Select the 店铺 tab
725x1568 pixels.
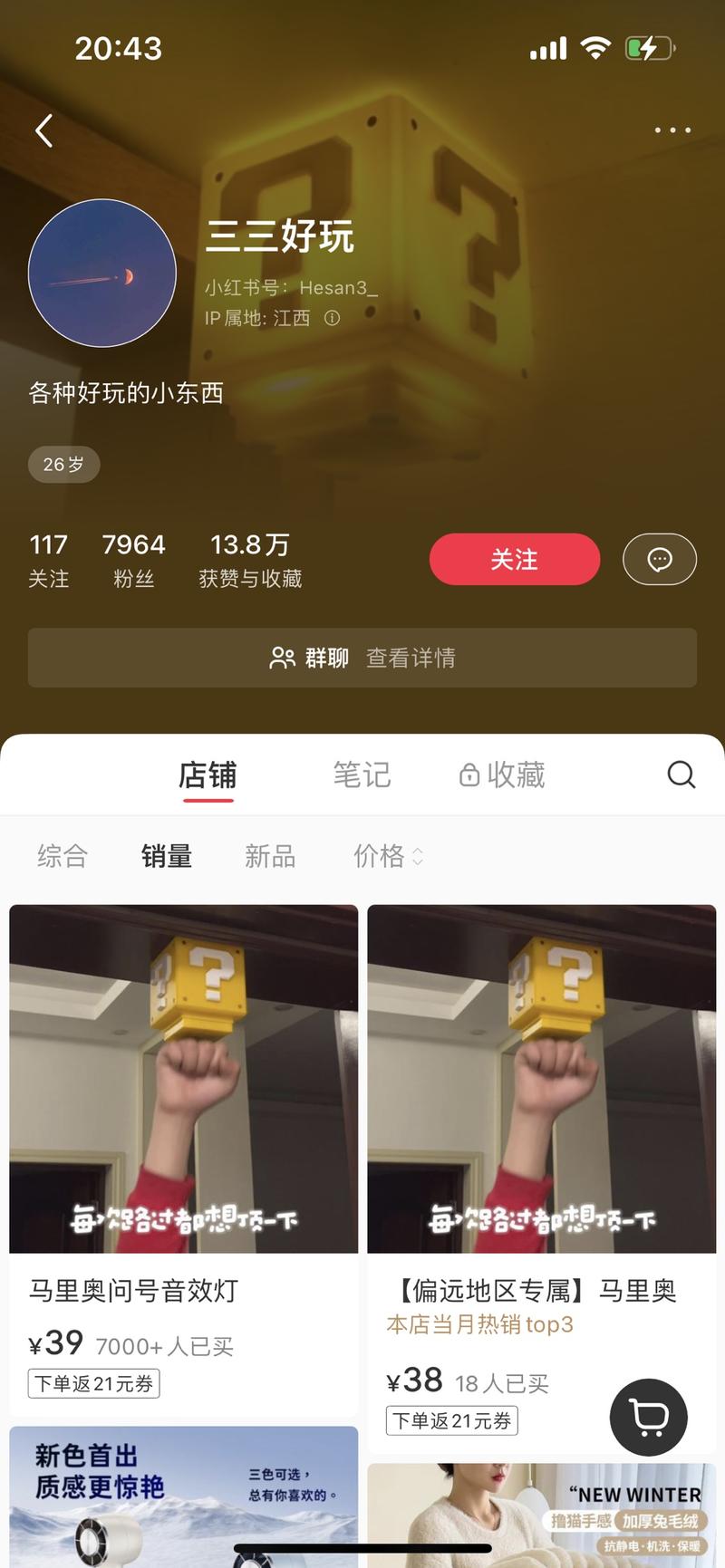(x=208, y=775)
